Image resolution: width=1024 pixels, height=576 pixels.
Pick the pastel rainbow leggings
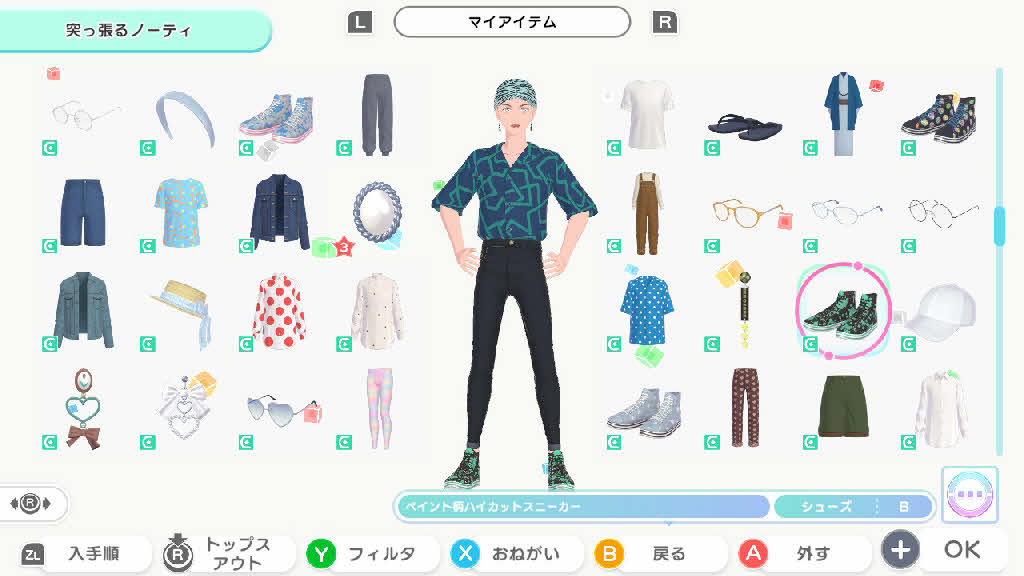[x=377, y=407]
